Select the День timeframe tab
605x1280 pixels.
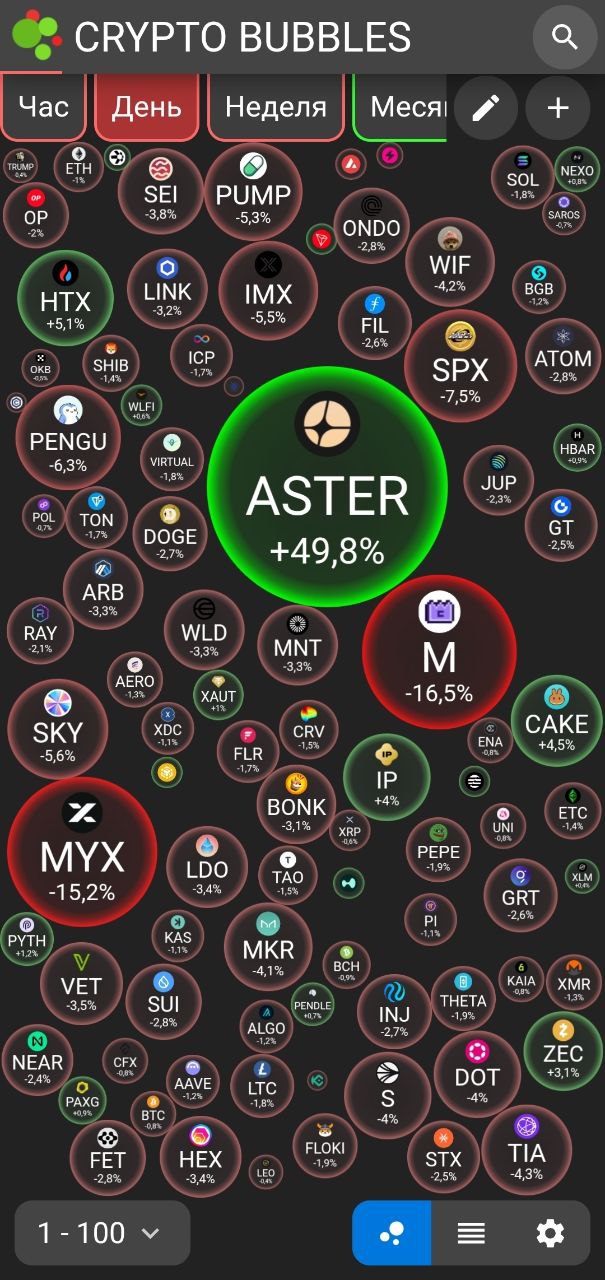coord(146,106)
